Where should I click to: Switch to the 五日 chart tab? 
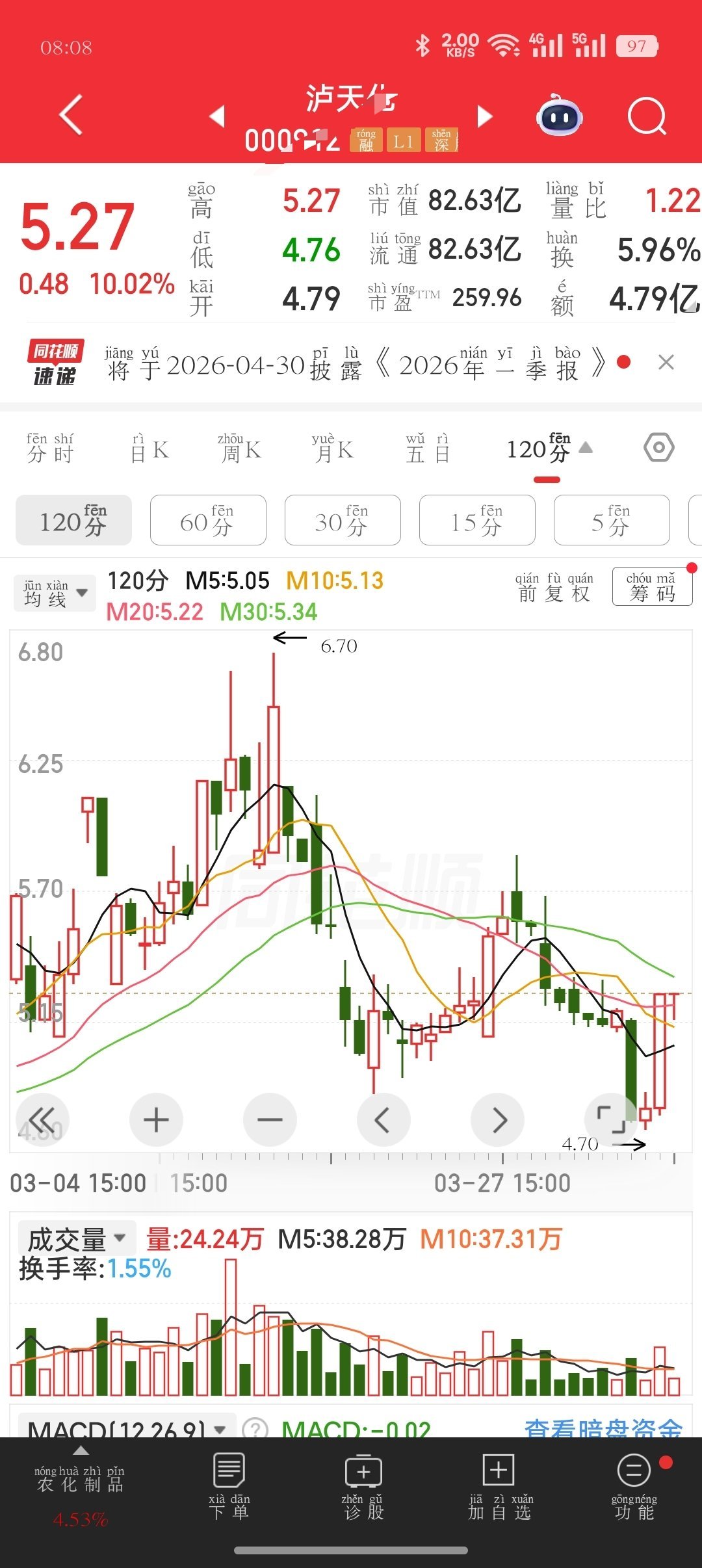(x=428, y=449)
